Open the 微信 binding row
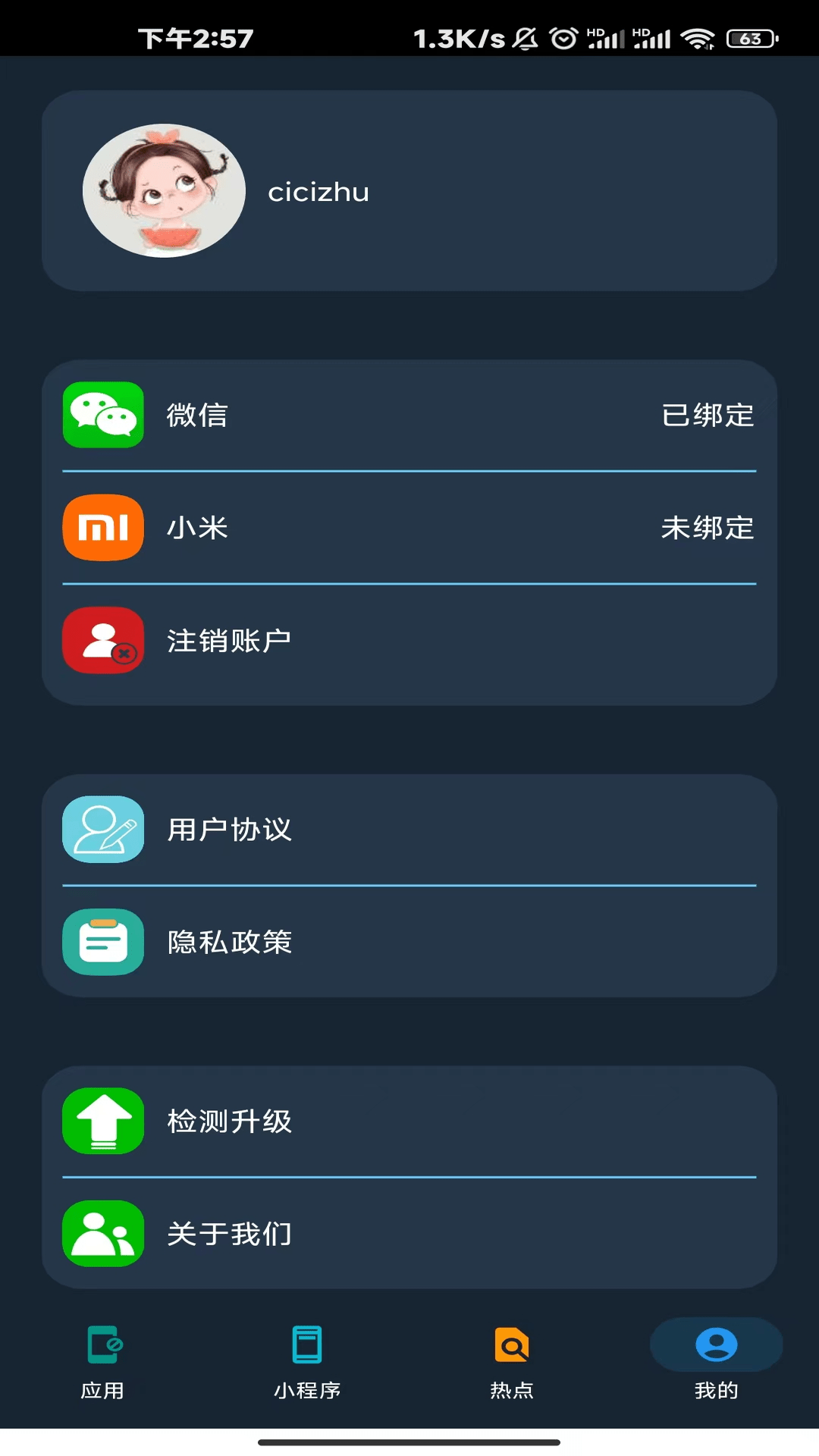The image size is (819, 1456). tap(409, 415)
